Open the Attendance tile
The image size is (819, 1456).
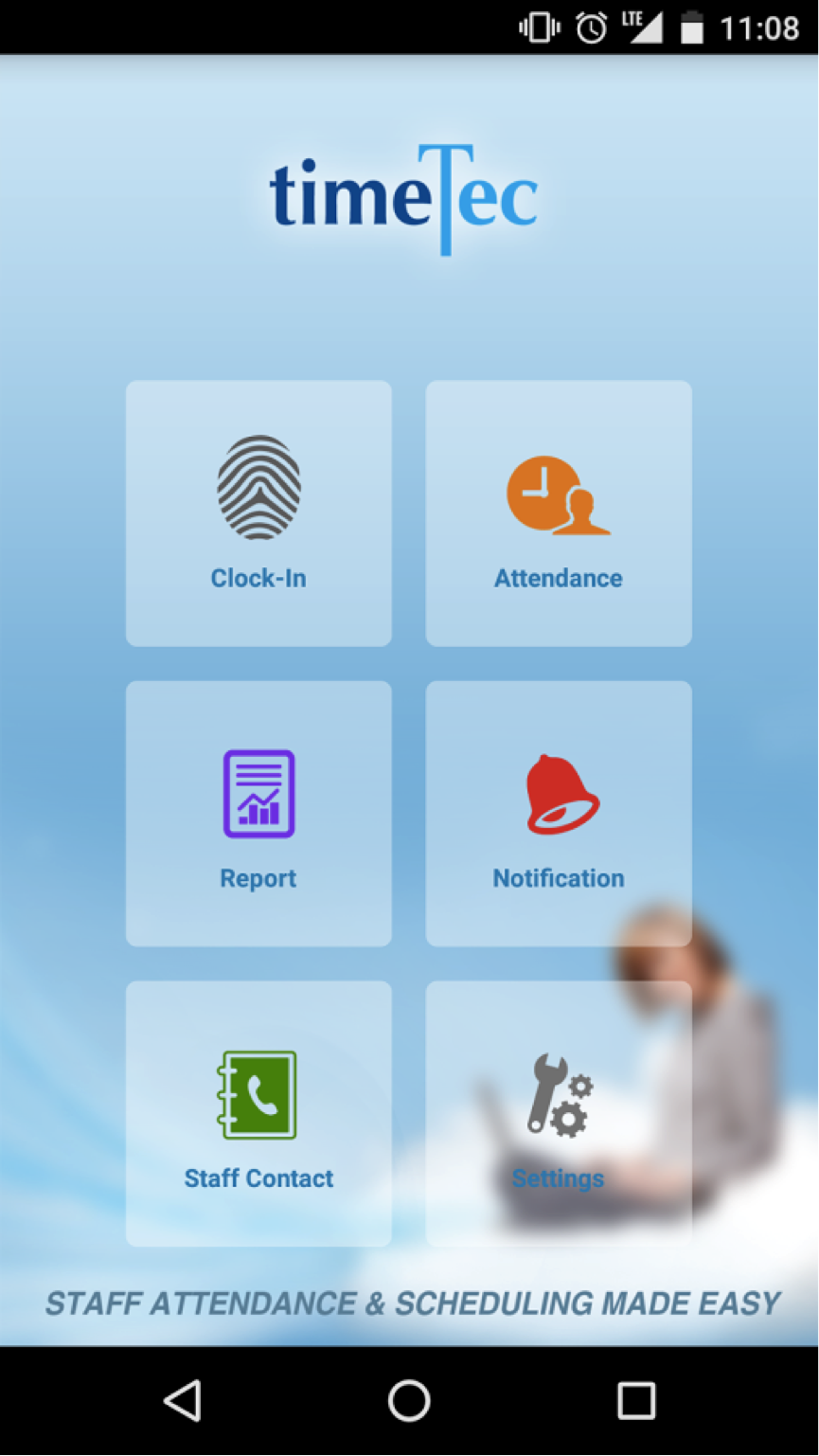point(558,512)
